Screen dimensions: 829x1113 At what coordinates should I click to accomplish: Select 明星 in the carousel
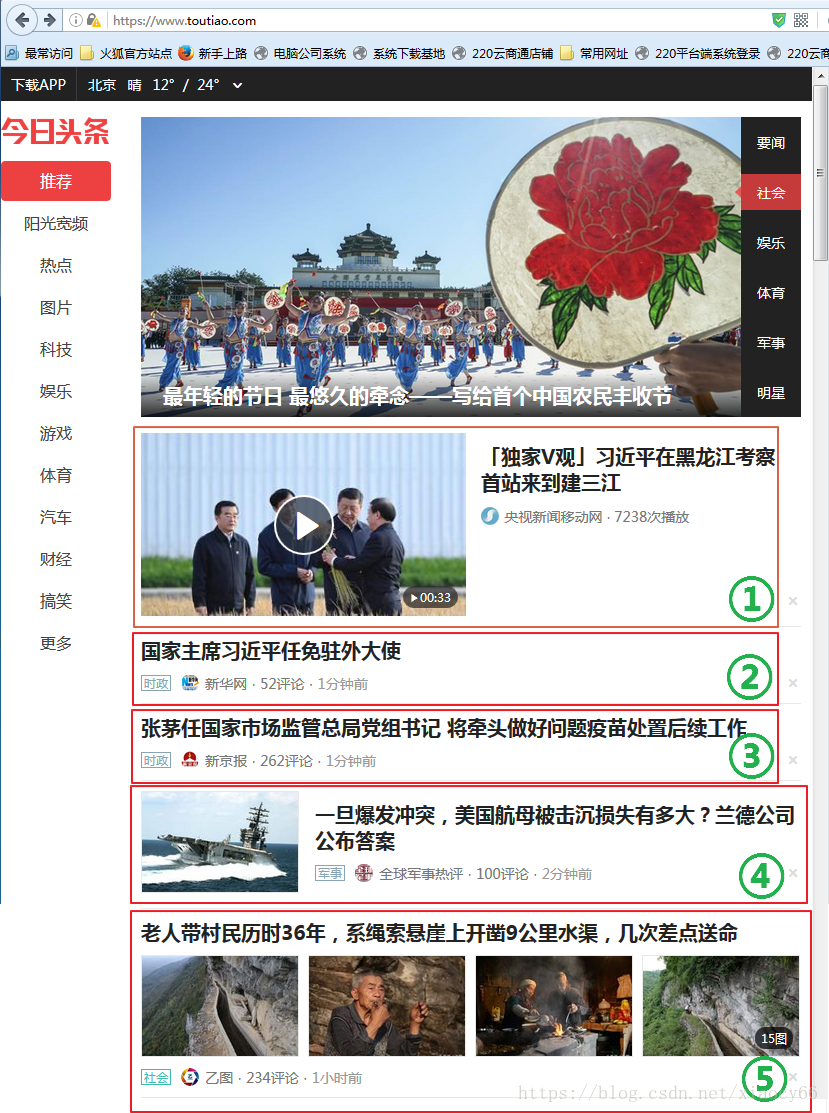(x=770, y=393)
